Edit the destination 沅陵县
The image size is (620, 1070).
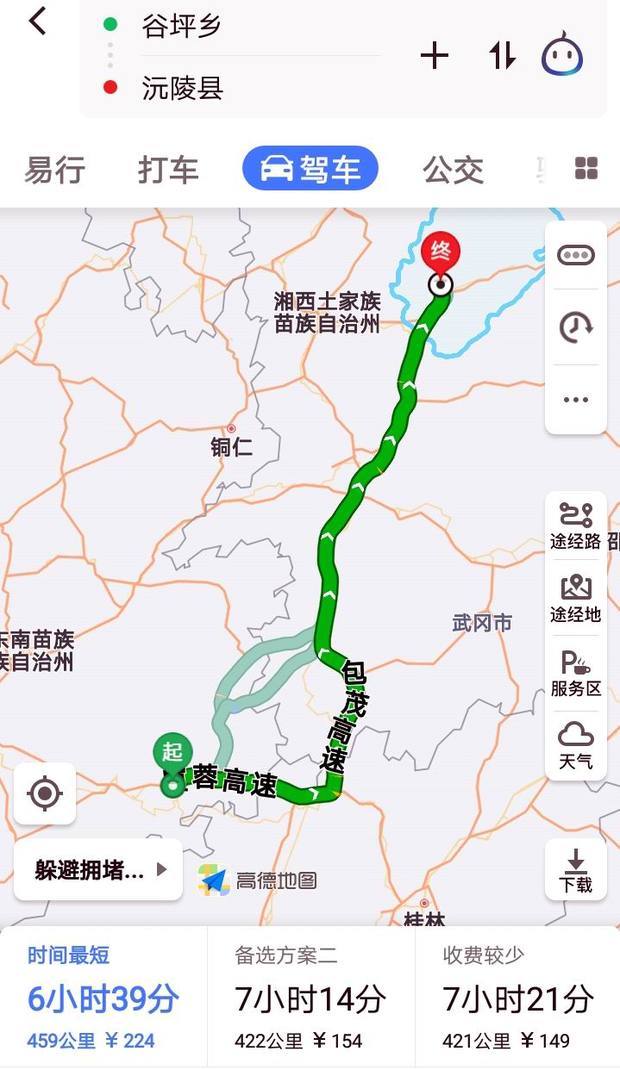182,88
